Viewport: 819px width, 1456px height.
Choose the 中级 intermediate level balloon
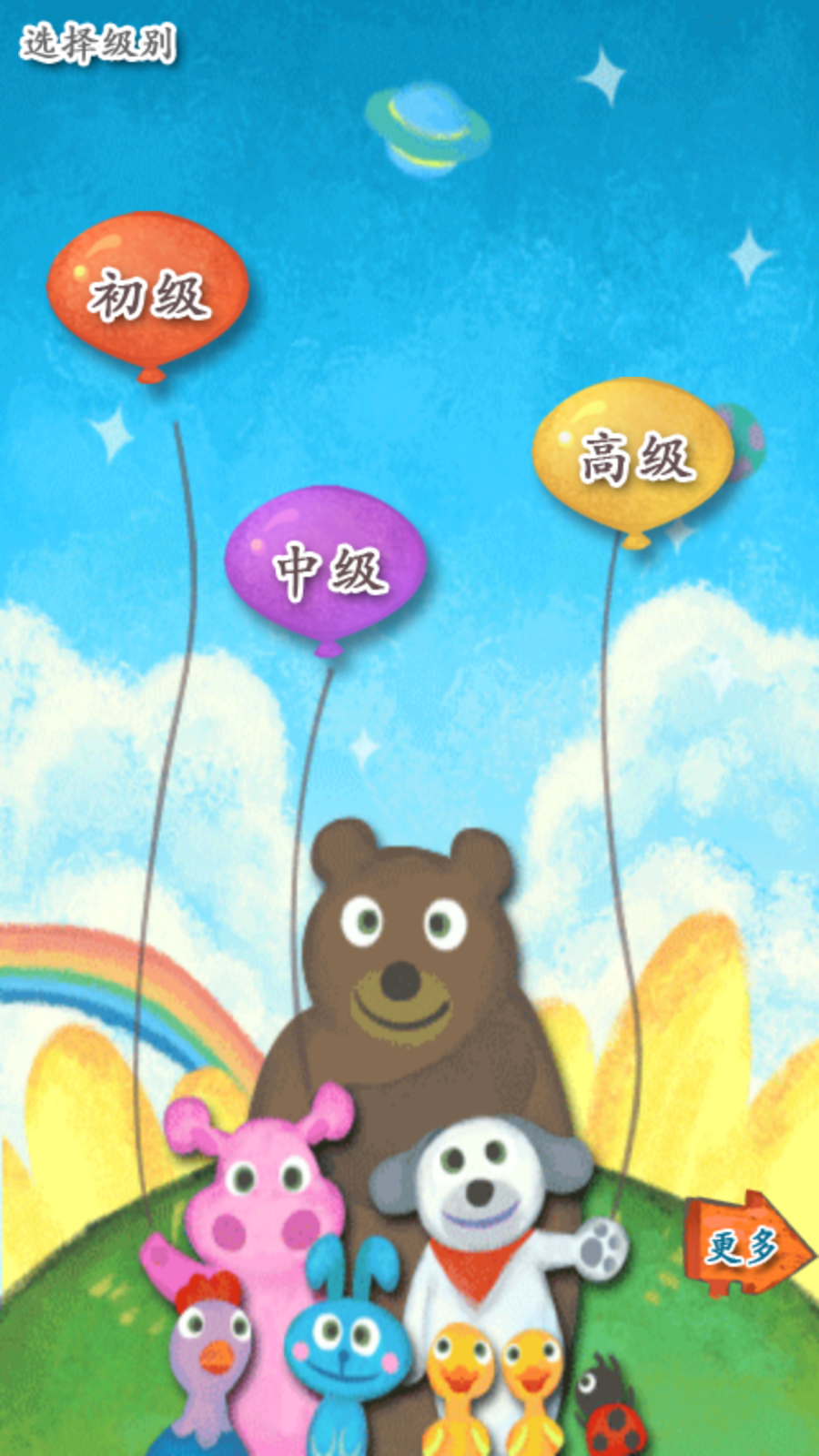click(327, 568)
